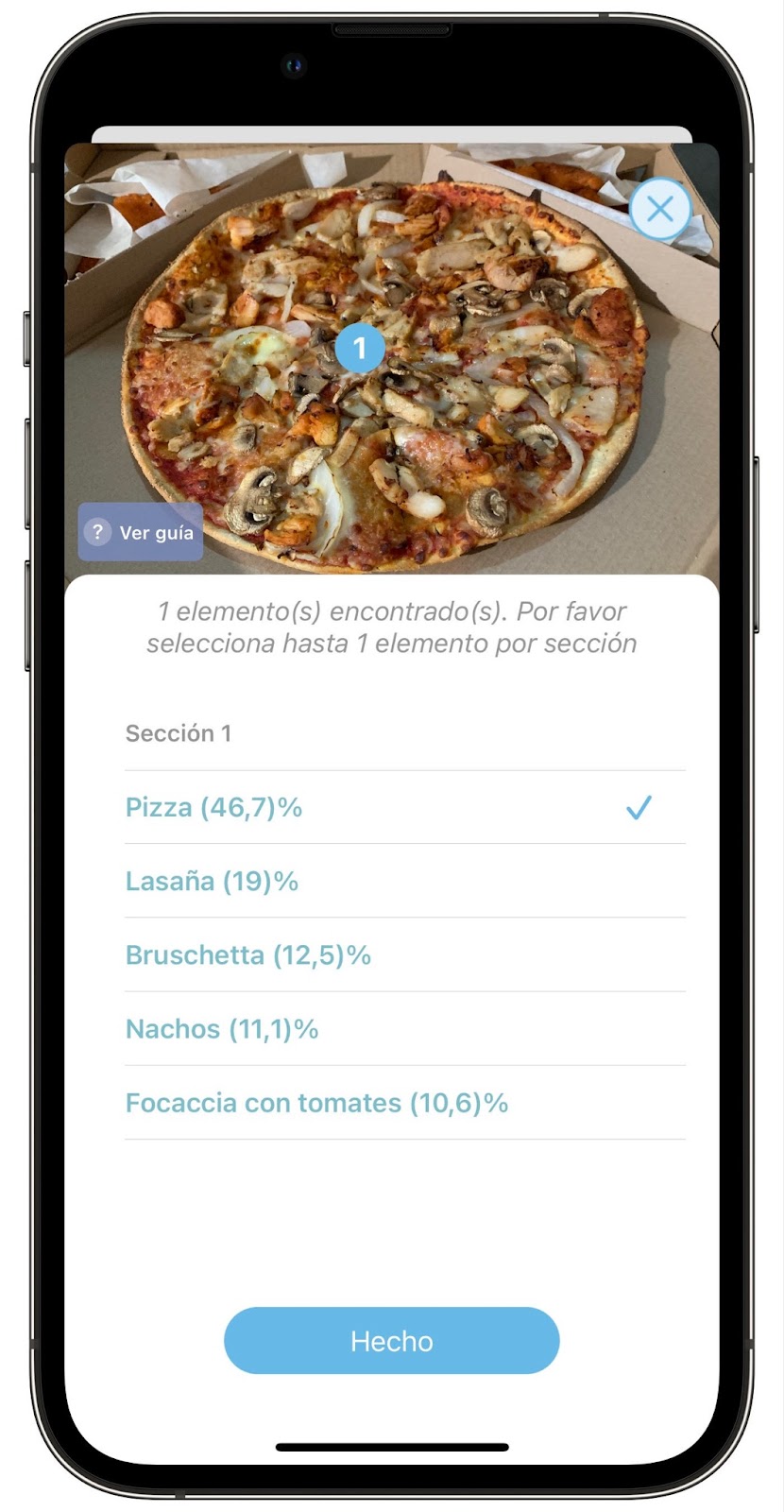Viewport: 784px width, 1512px height.
Task: Open the Ver guía help button
Action: (141, 532)
